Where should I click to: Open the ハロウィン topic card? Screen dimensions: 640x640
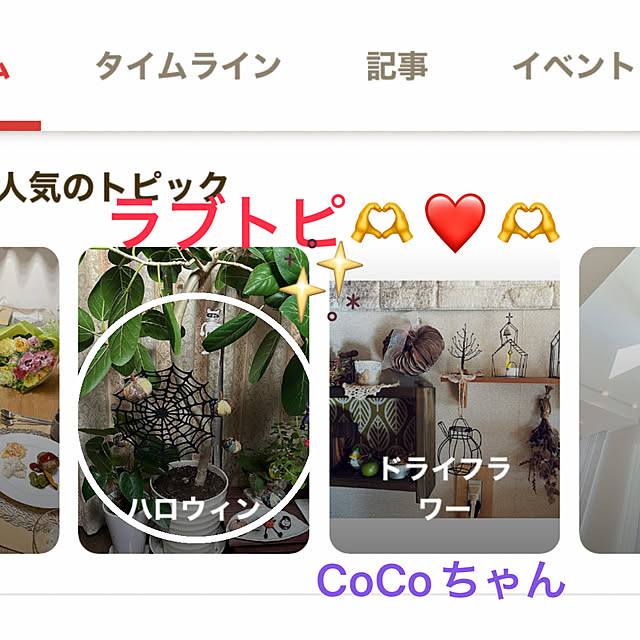click(x=194, y=401)
